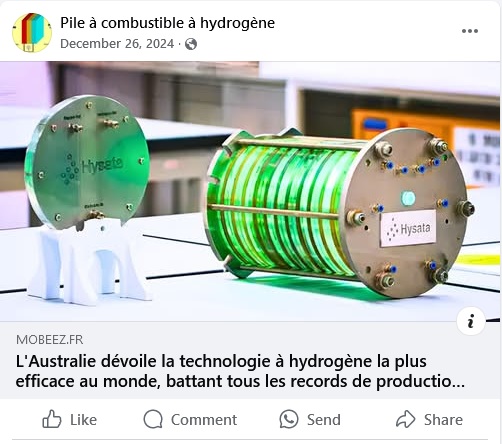This screenshot has width=502, height=444.
Task: Open the post's three-dot options menu
Action: click(x=470, y=31)
